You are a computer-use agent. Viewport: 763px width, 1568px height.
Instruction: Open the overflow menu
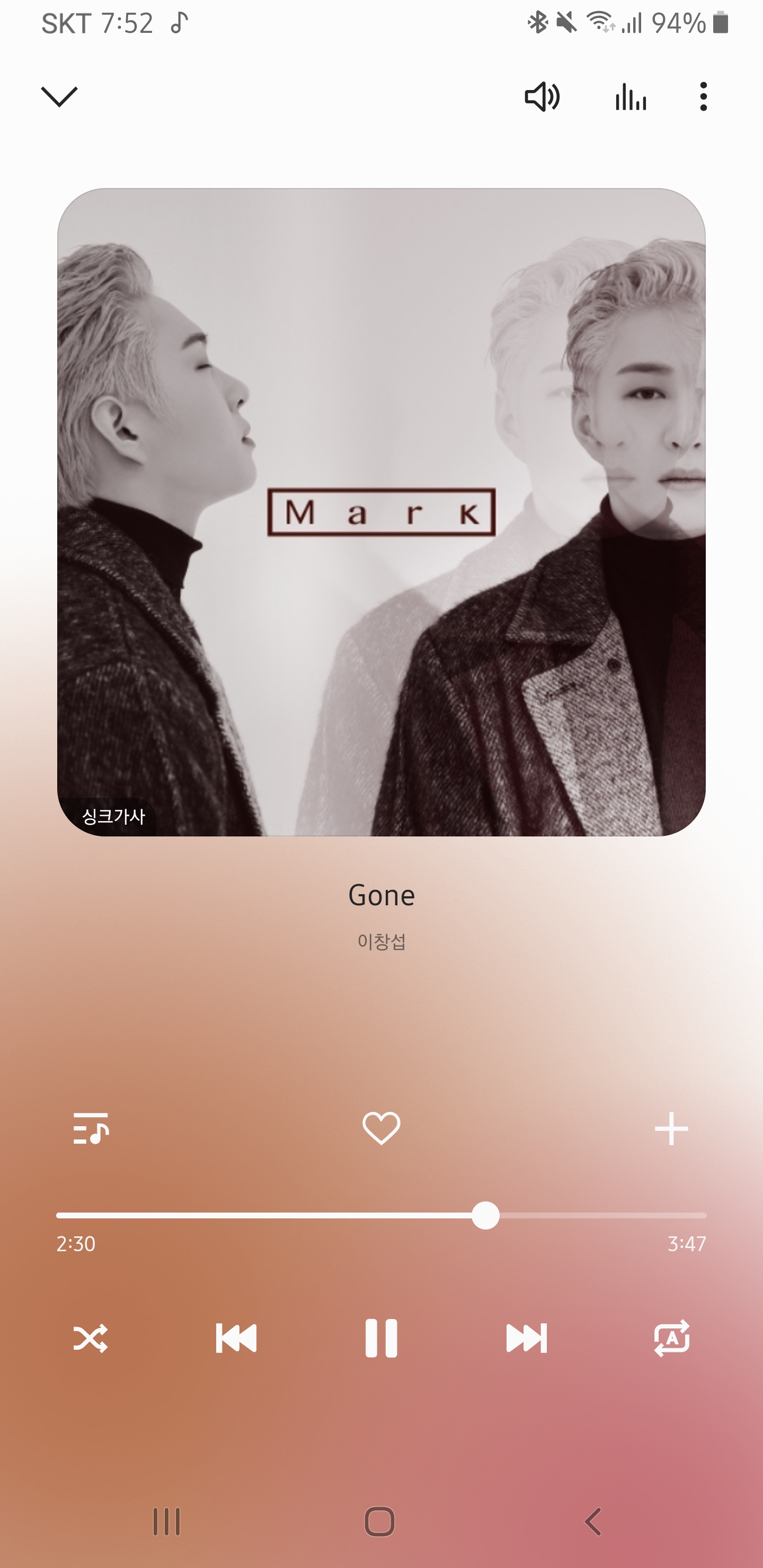703,97
